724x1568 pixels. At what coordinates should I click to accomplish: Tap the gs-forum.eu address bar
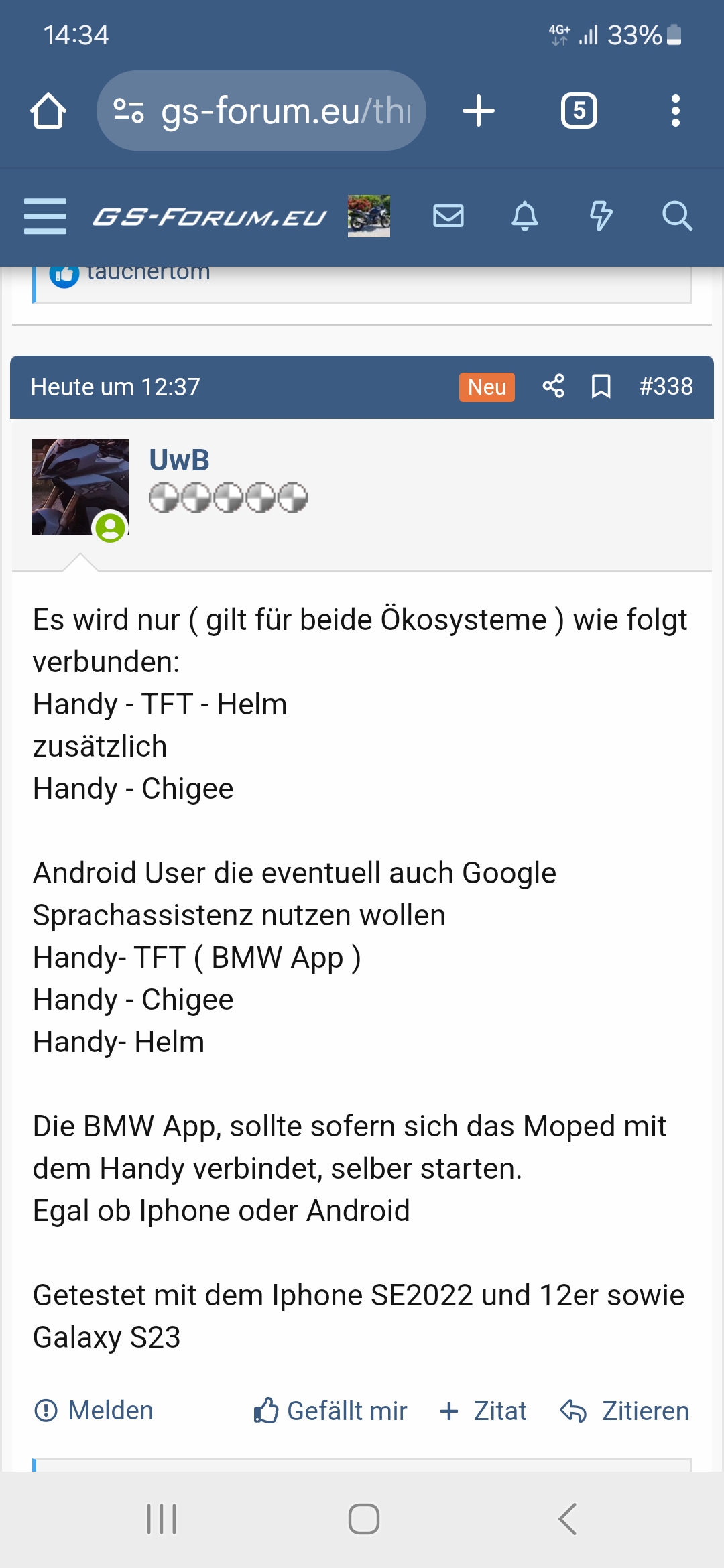pos(261,111)
